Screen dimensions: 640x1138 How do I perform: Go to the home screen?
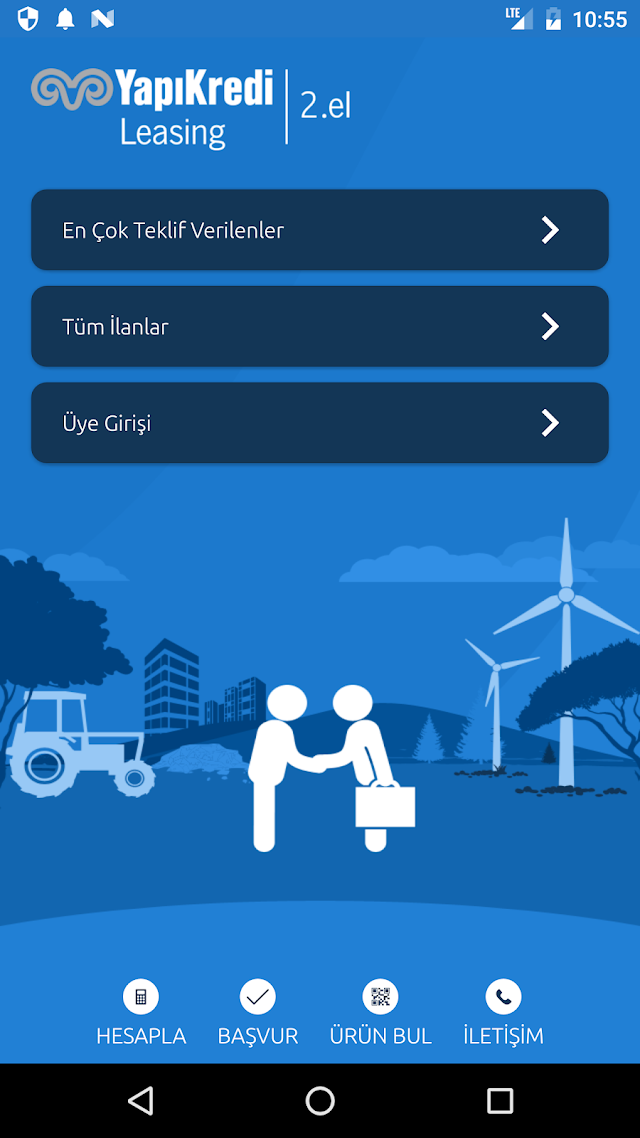click(x=319, y=1100)
